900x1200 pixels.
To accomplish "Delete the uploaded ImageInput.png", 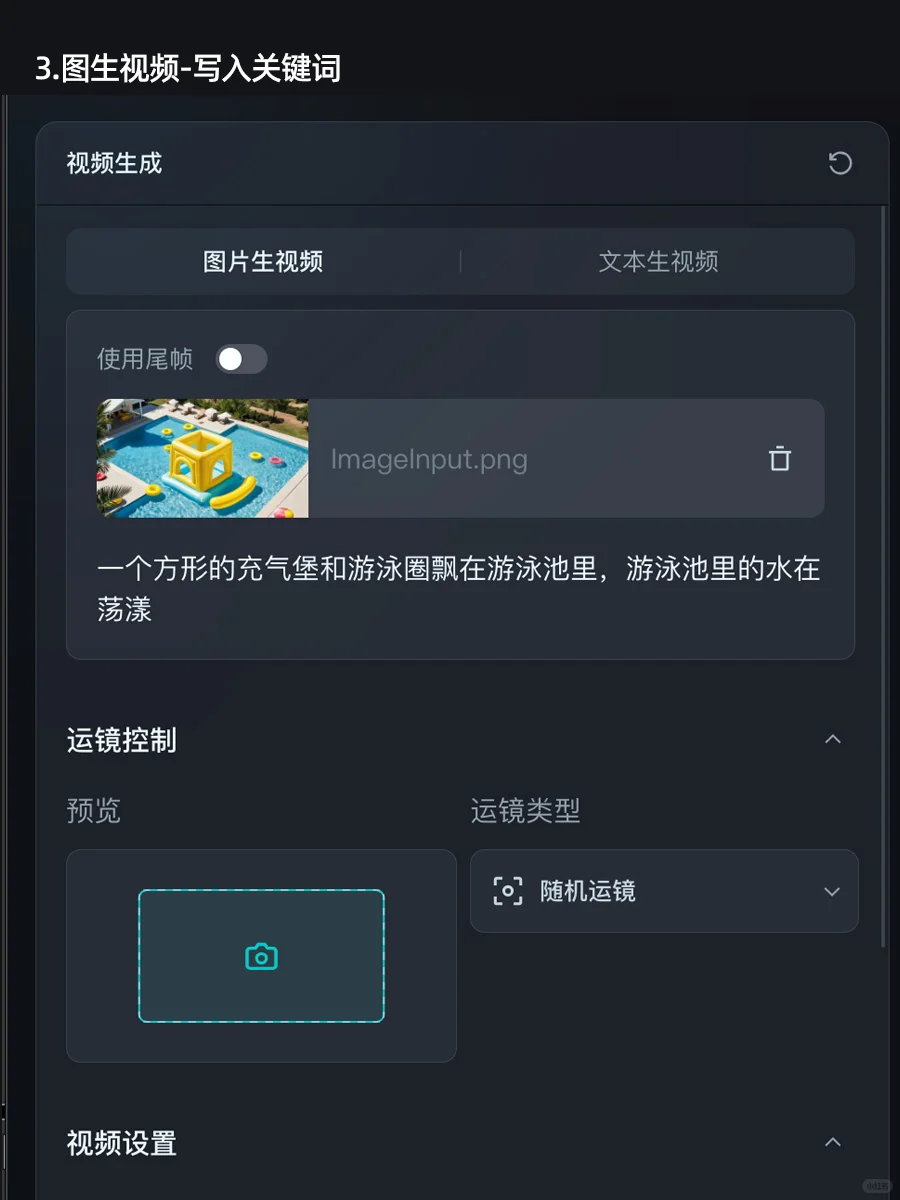I will (x=779, y=459).
